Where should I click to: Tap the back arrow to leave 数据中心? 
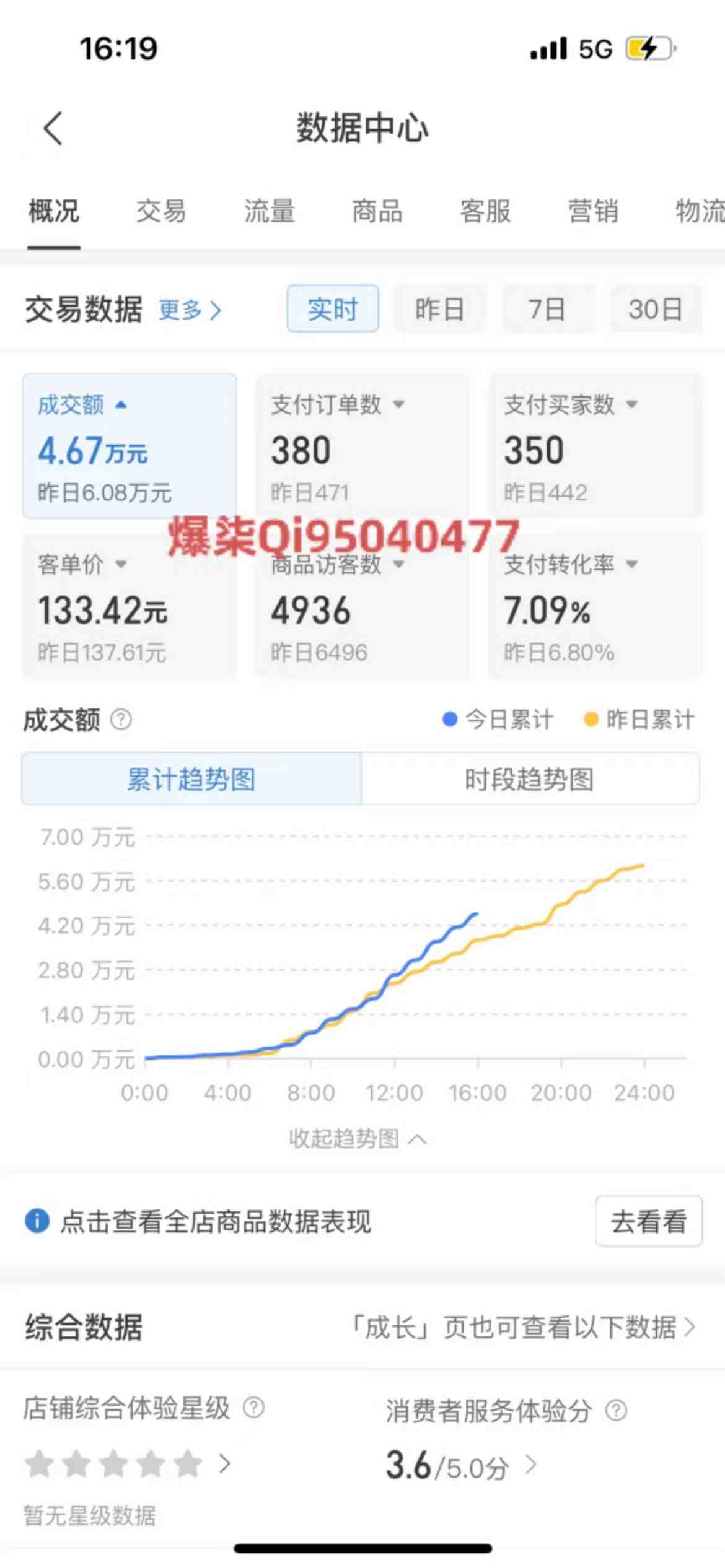point(53,129)
